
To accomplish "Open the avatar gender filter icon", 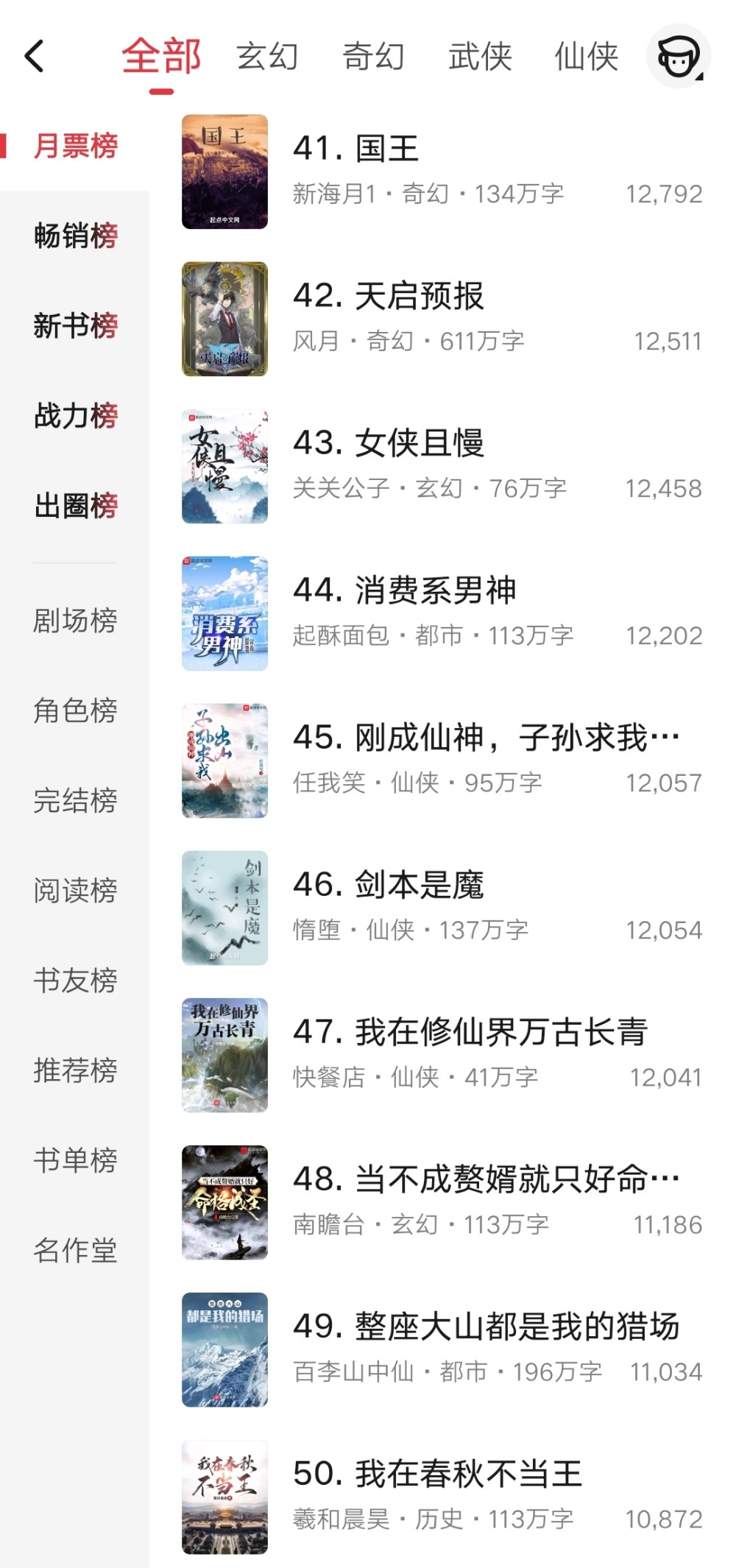I will click(x=677, y=57).
